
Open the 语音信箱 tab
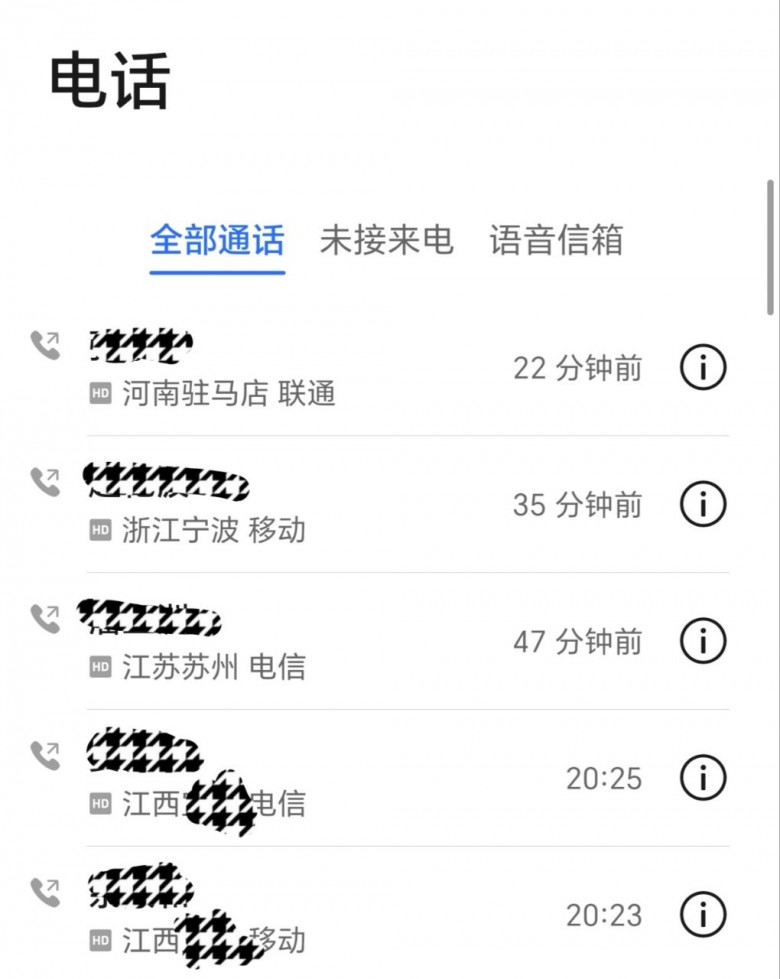[556, 241]
